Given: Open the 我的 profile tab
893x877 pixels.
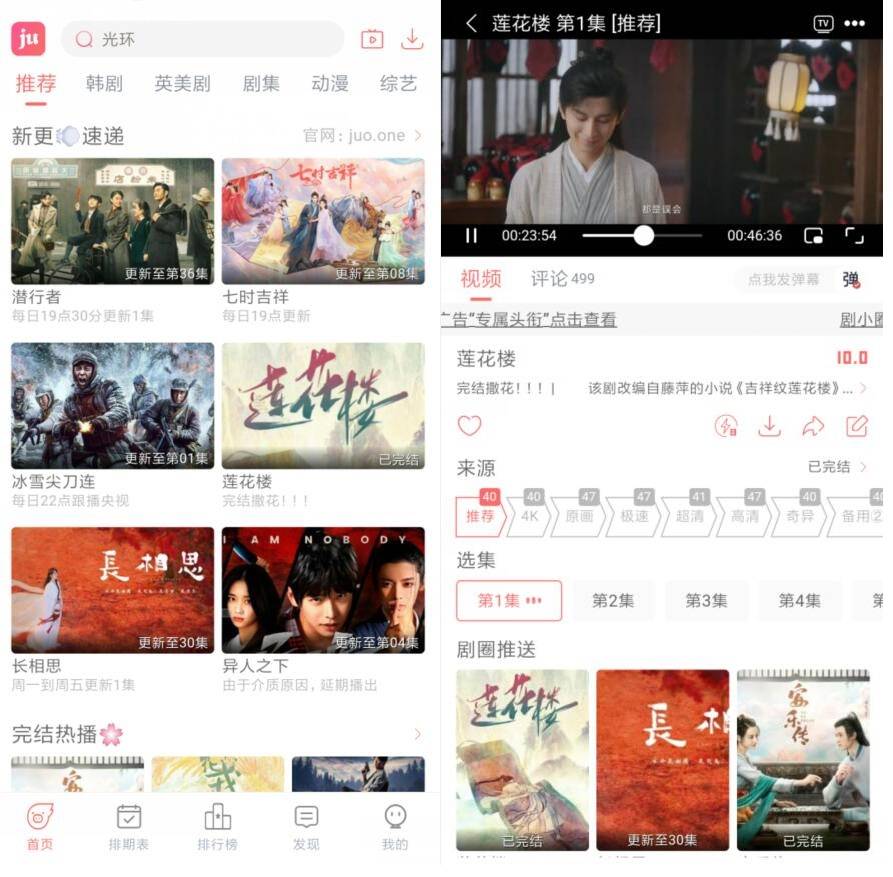Looking at the screenshot, I should pos(395,827).
